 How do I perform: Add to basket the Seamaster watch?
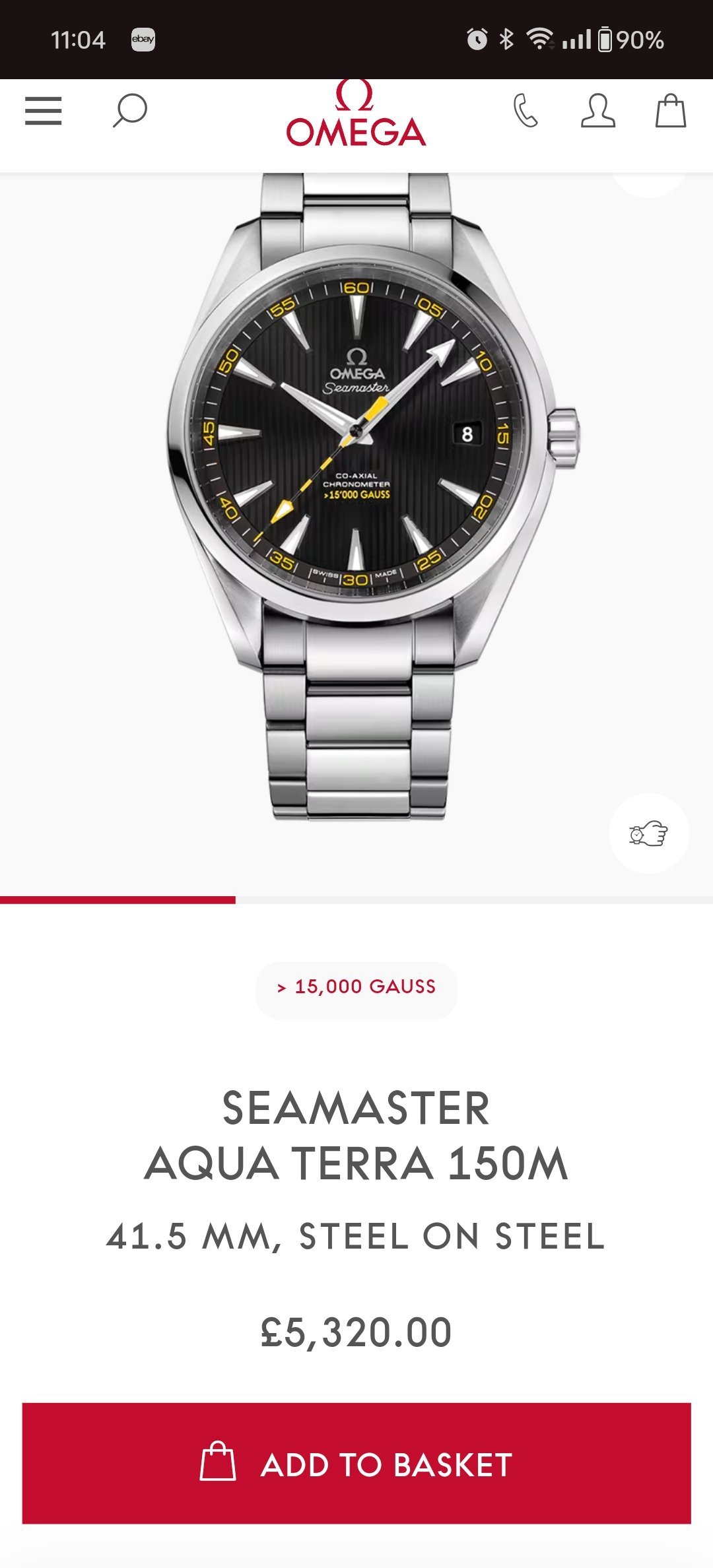[x=356, y=1464]
